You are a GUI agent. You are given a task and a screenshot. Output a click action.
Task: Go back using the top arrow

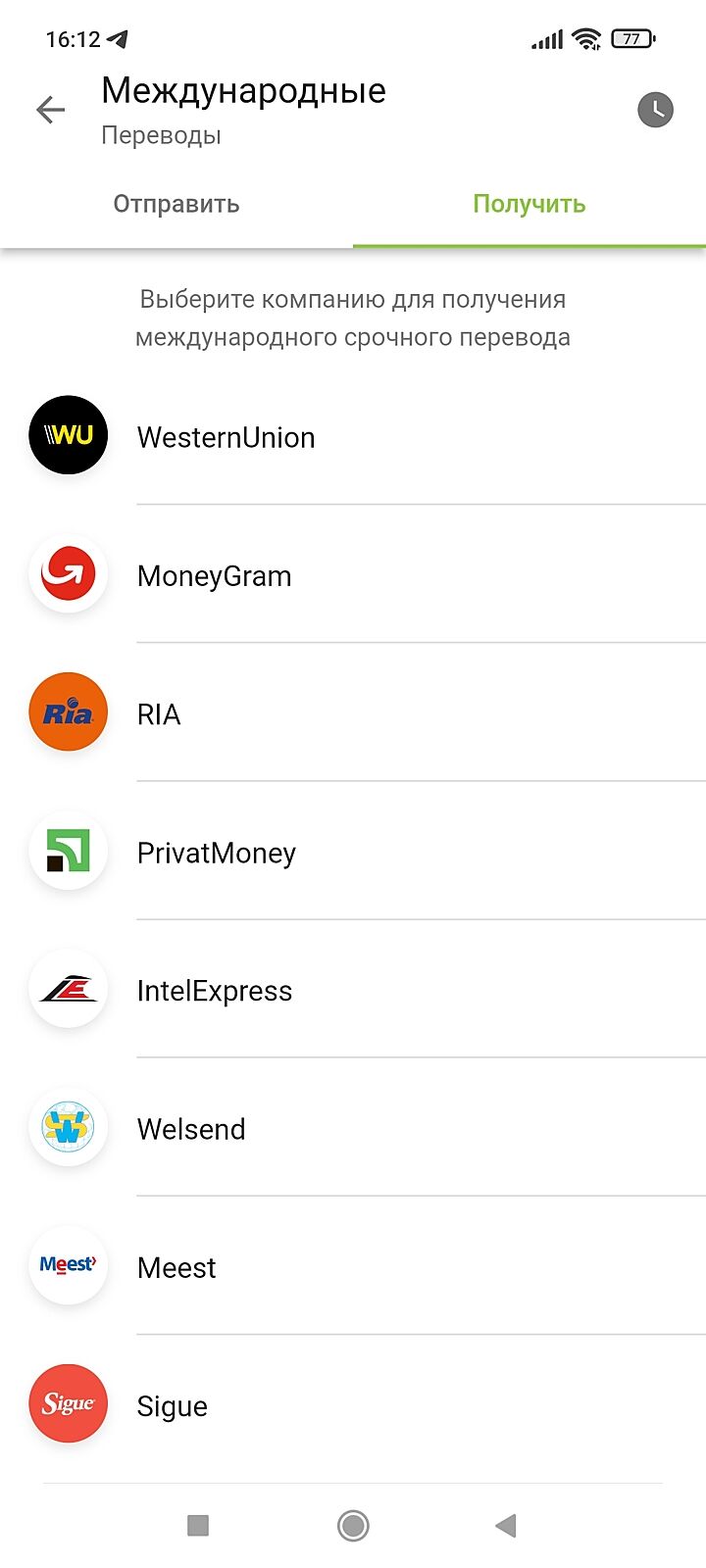click(x=50, y=110)
